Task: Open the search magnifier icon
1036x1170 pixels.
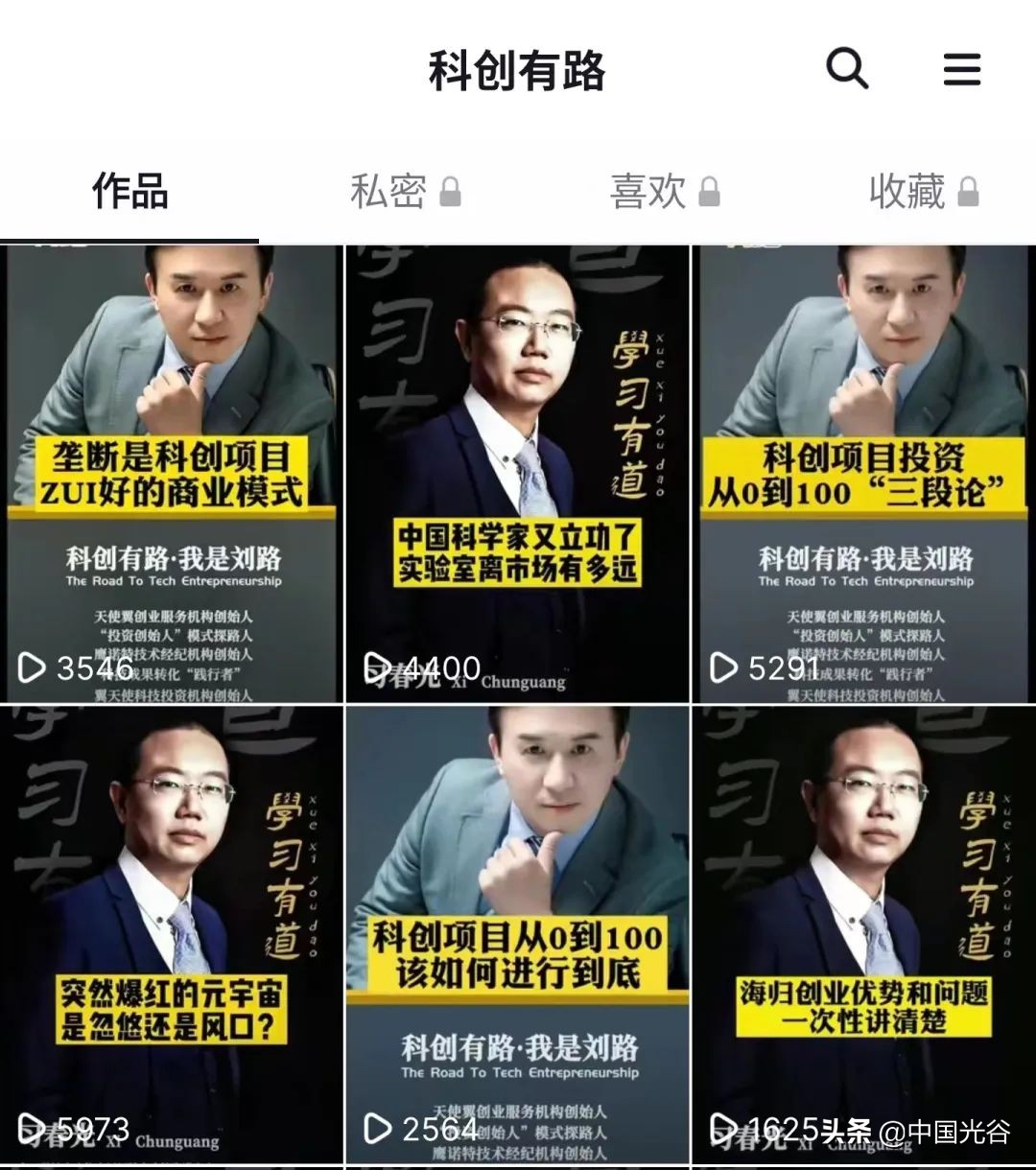Action: [x=845, y=69]
